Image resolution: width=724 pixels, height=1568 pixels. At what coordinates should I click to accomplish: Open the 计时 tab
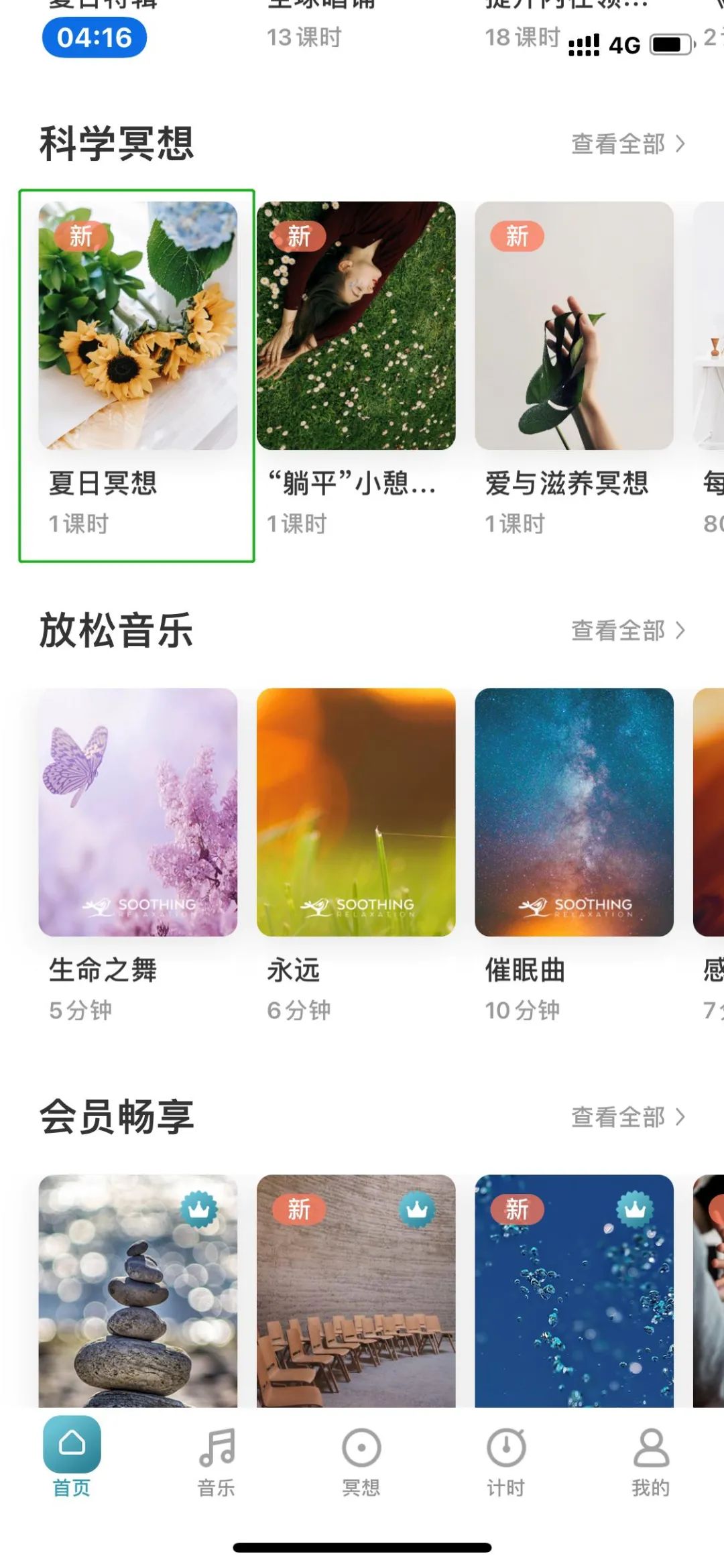[x=506, y=1461]
